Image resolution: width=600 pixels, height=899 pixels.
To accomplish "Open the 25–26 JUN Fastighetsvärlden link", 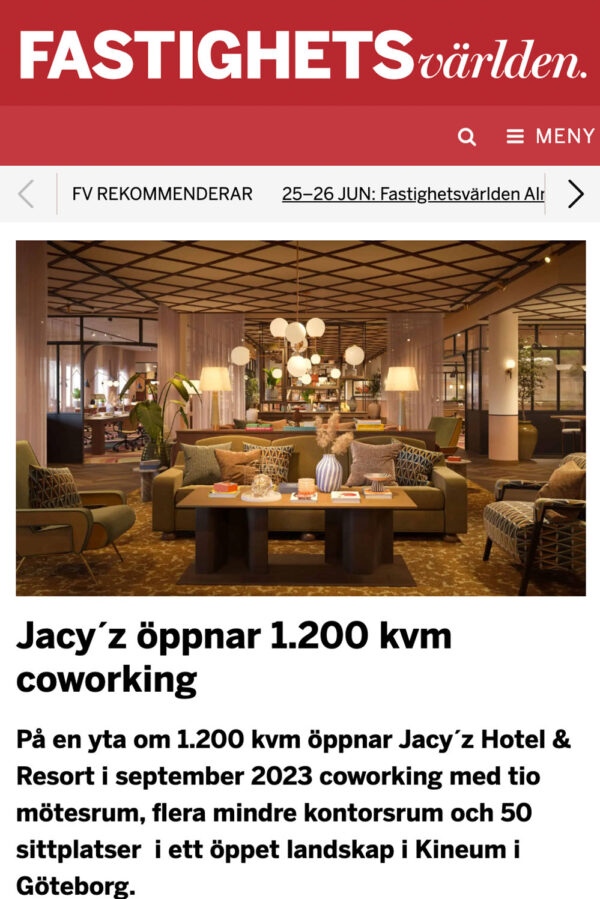I will coord(413,194).
